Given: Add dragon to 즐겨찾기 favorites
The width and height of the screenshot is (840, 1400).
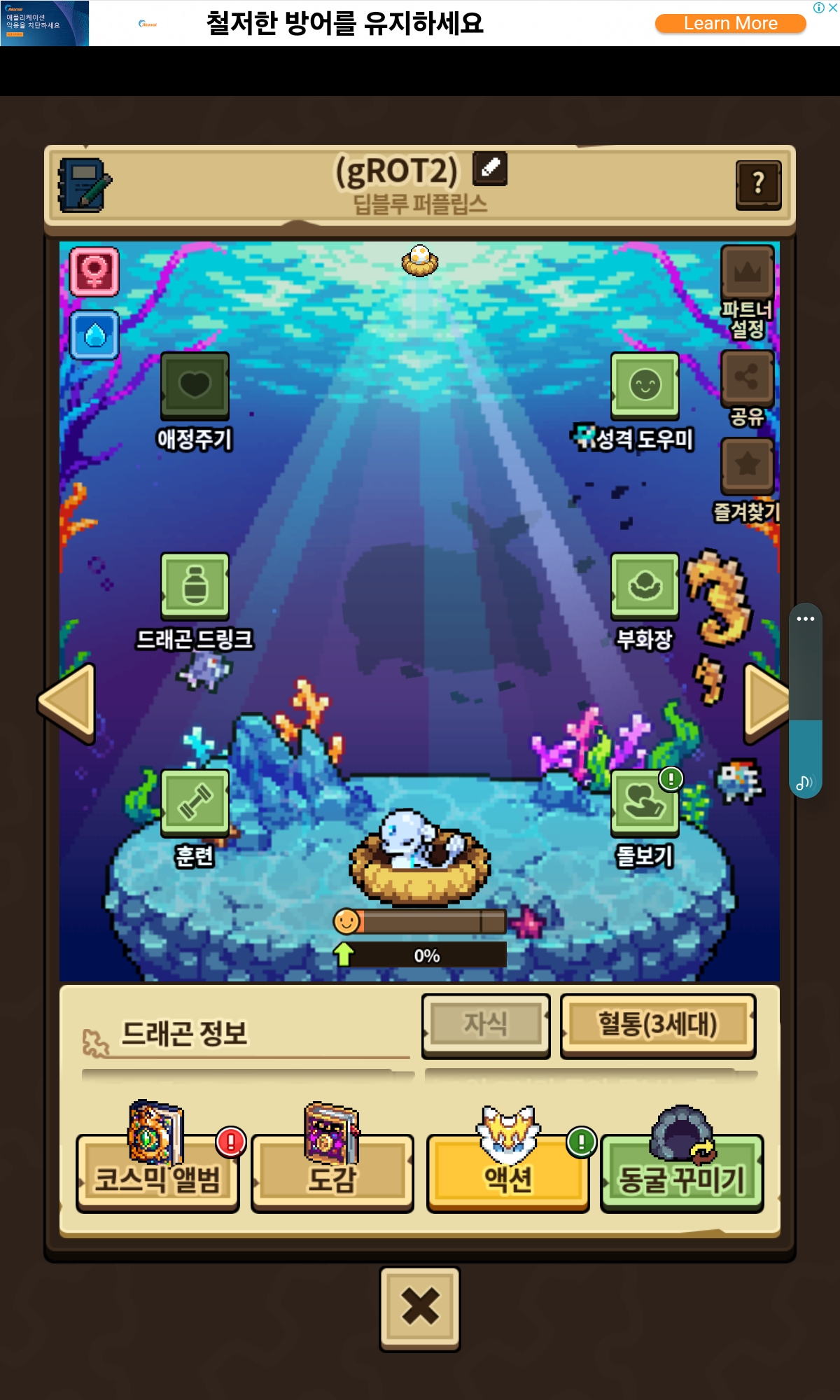Looking at the screenshot, I should click(x=747, y=465).
